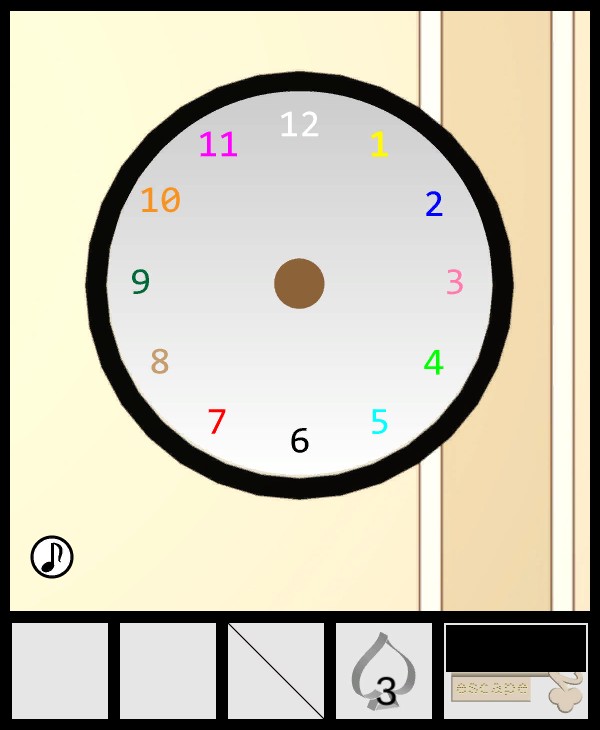
Task: Tap the magenta number 11 on clock
Action: point(218,146)
